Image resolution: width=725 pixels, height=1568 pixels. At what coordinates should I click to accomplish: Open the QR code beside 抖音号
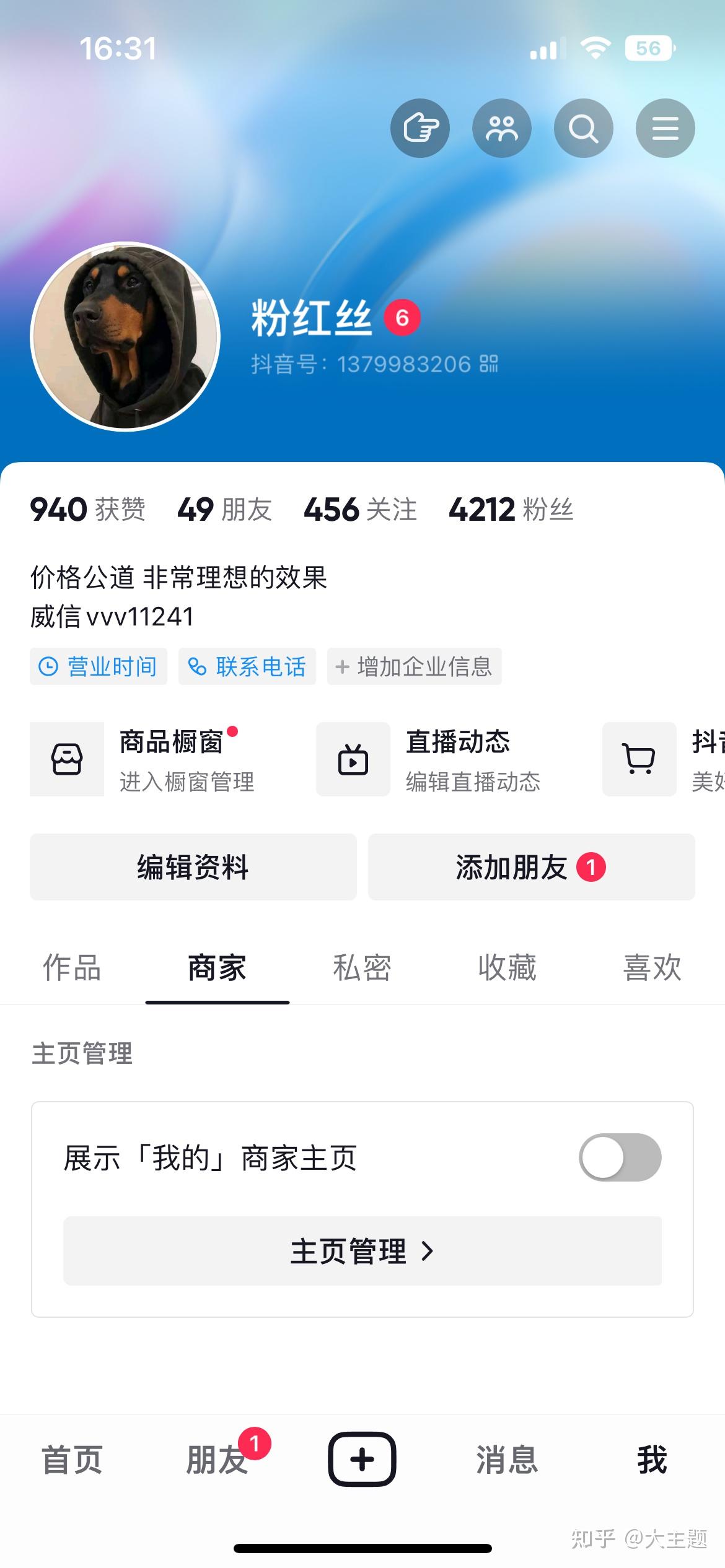click(x=489, y=364)
